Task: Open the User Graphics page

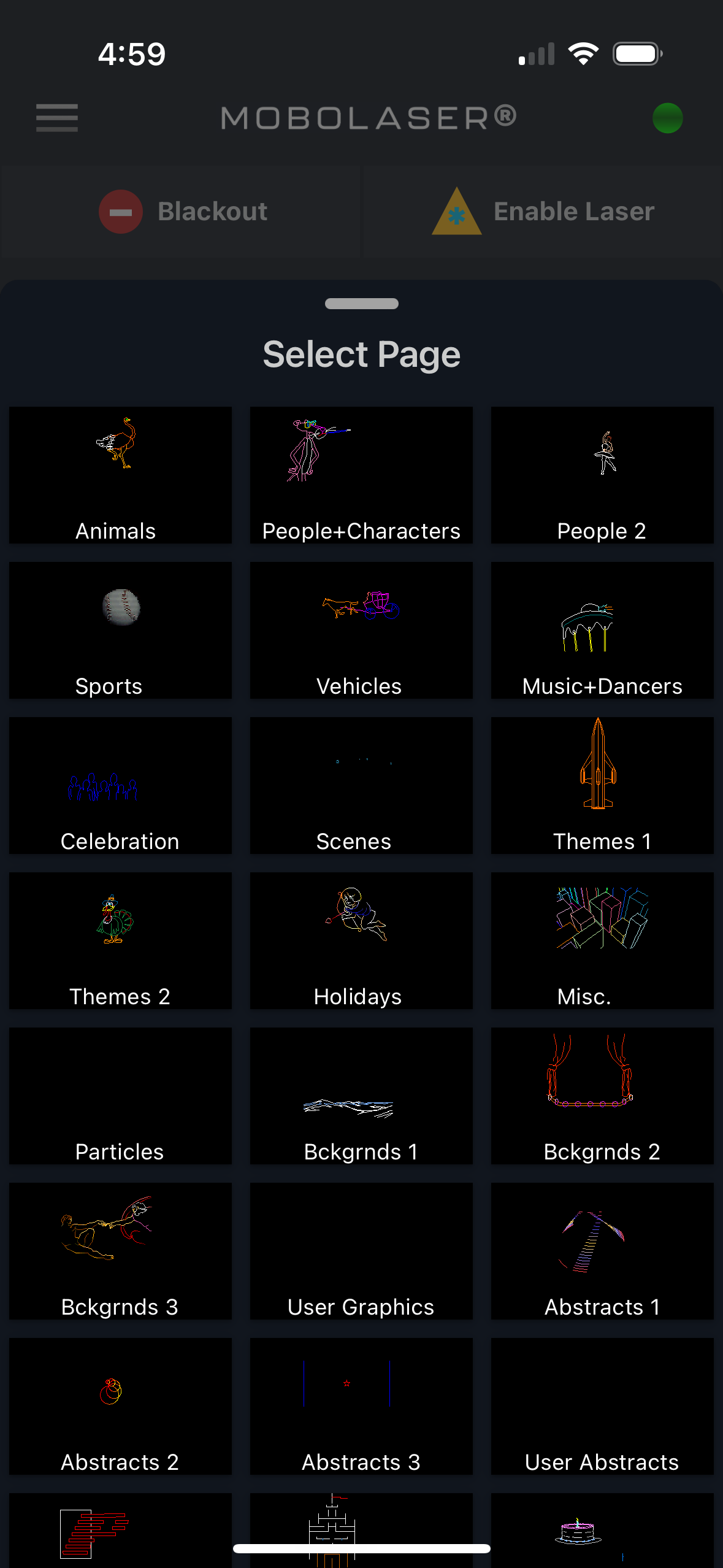Action: pos(361,1251)
